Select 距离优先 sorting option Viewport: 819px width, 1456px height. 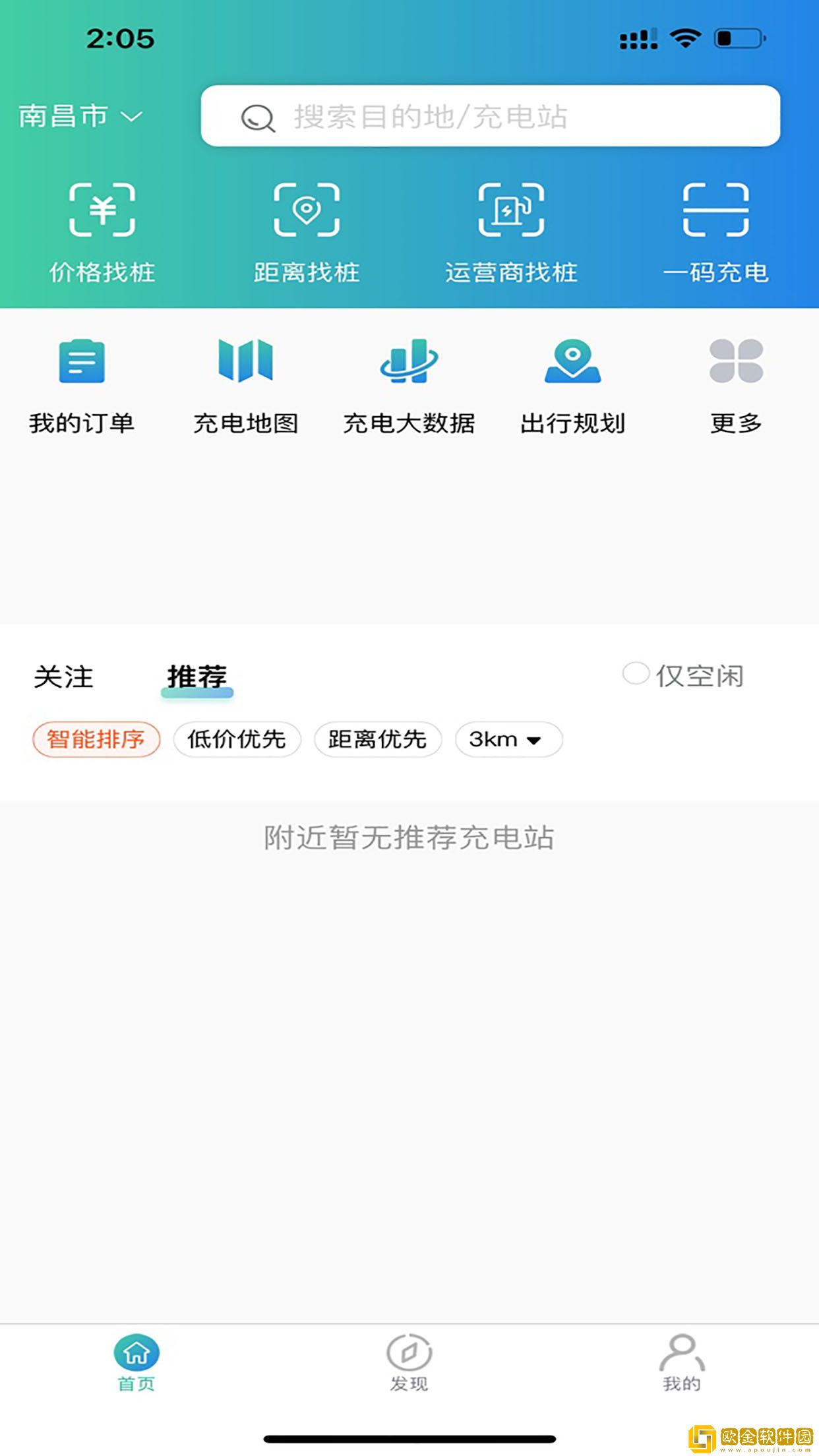378,740
